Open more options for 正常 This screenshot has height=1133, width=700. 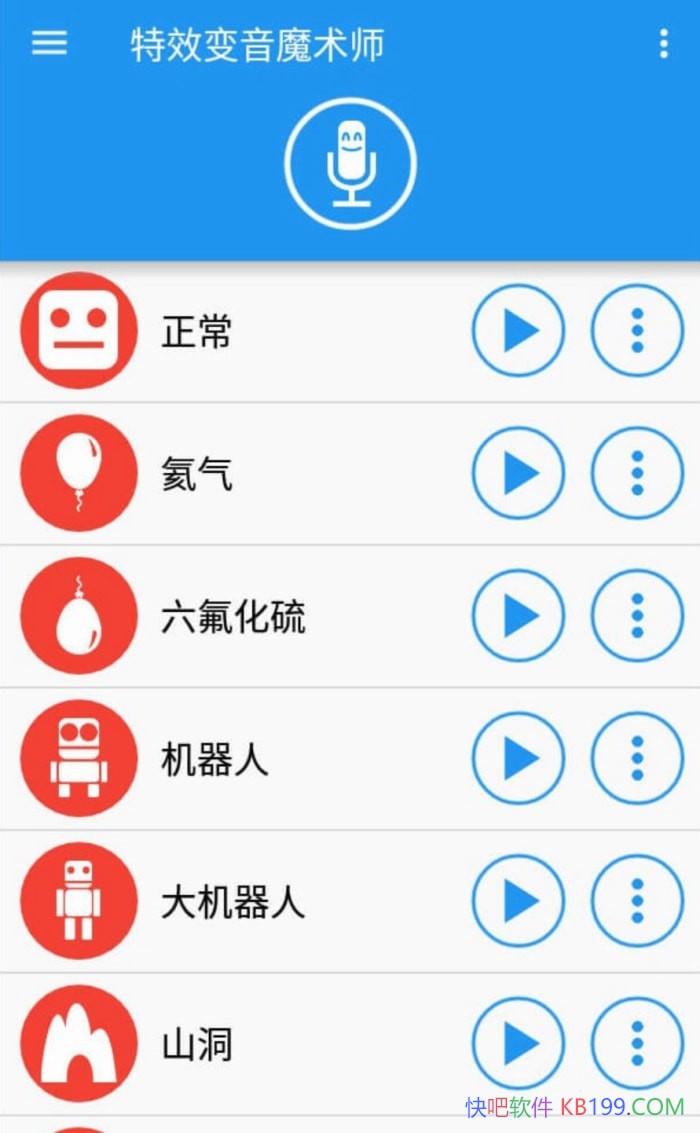click(x=637, y=331)
